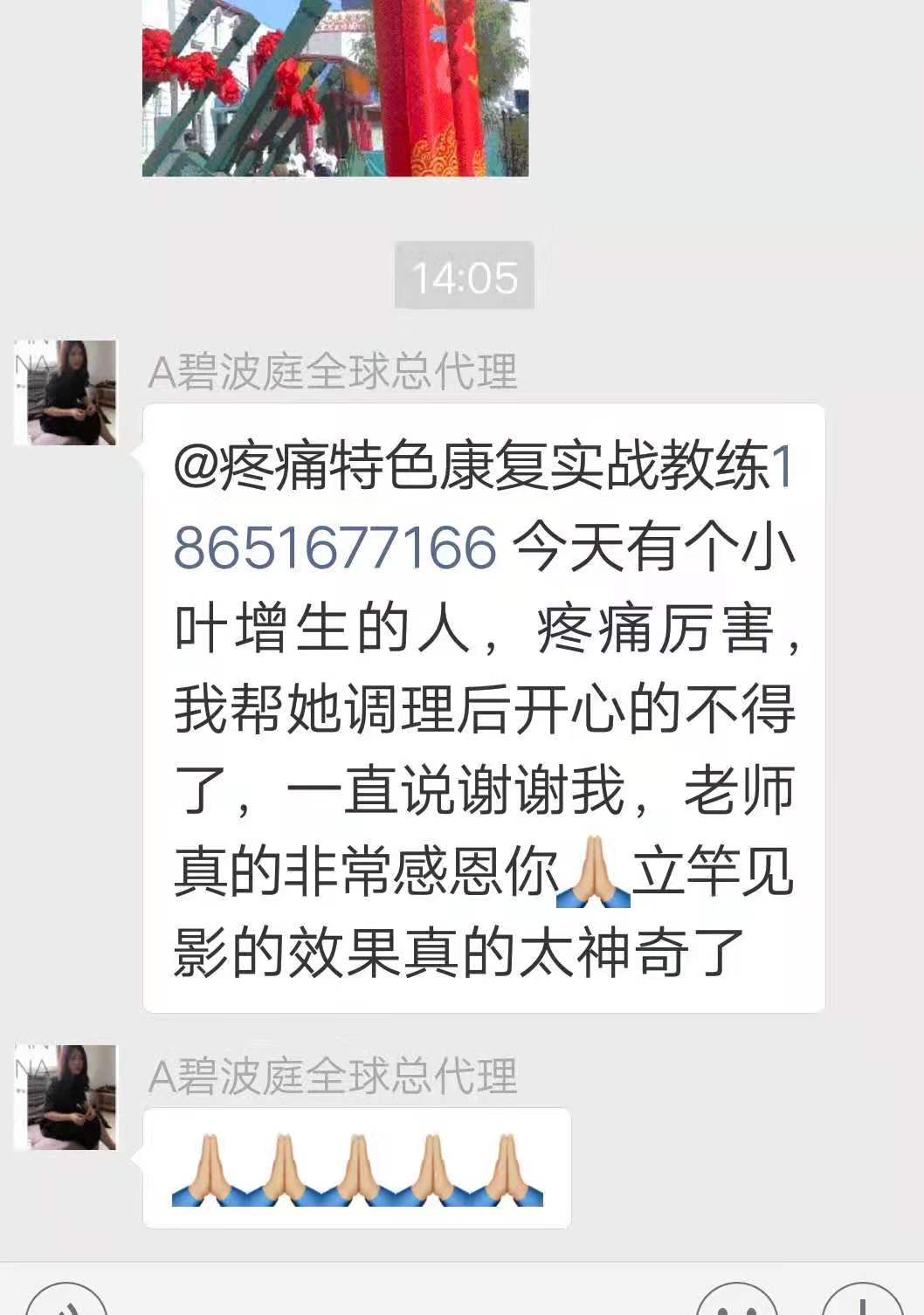Open sender's avatar beside the long message

point(66,393)
